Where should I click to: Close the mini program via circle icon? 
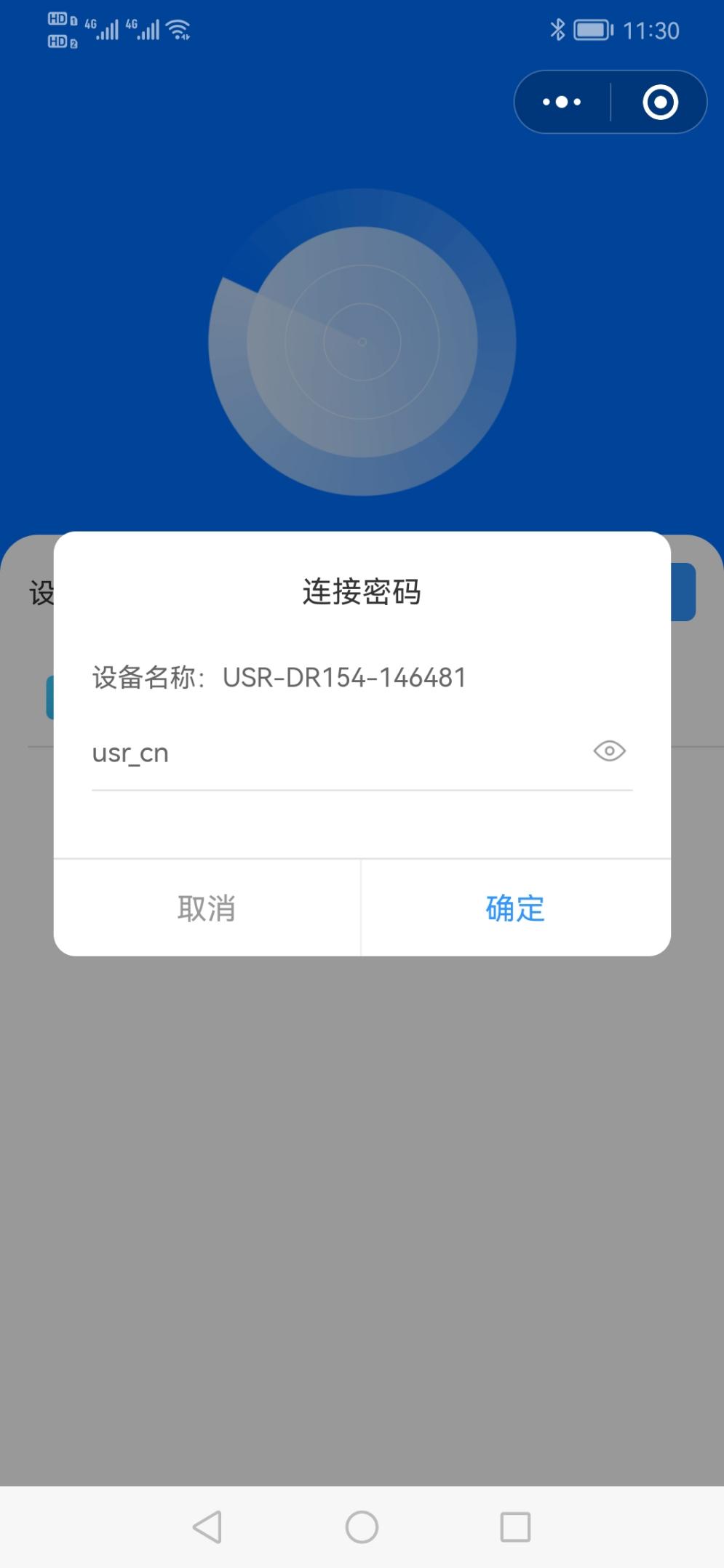tap(660, 102)
